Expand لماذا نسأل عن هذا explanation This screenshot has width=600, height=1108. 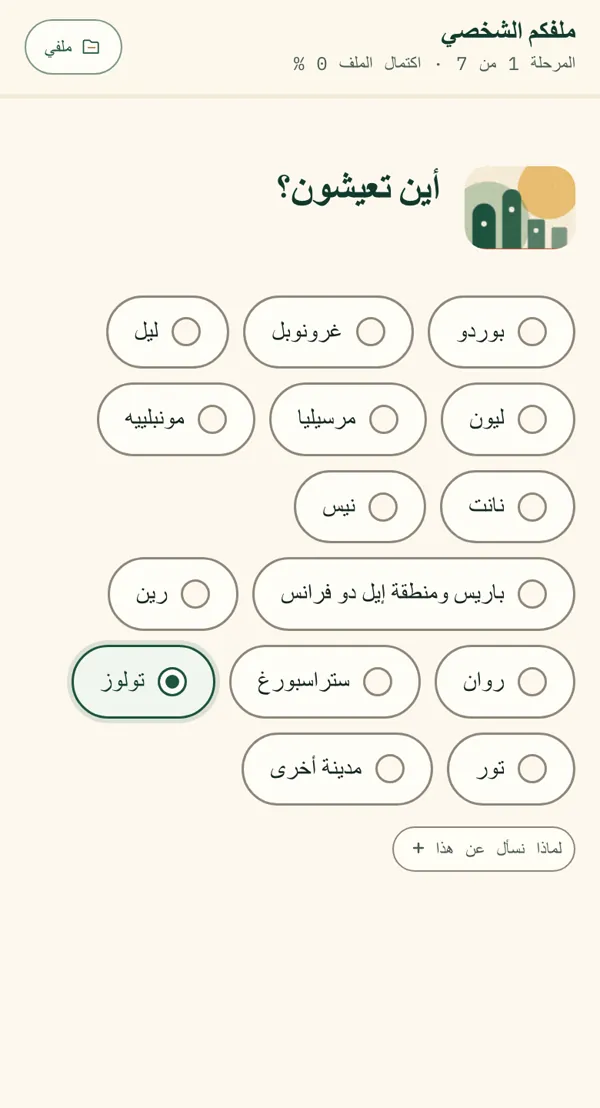pos(484,849)
